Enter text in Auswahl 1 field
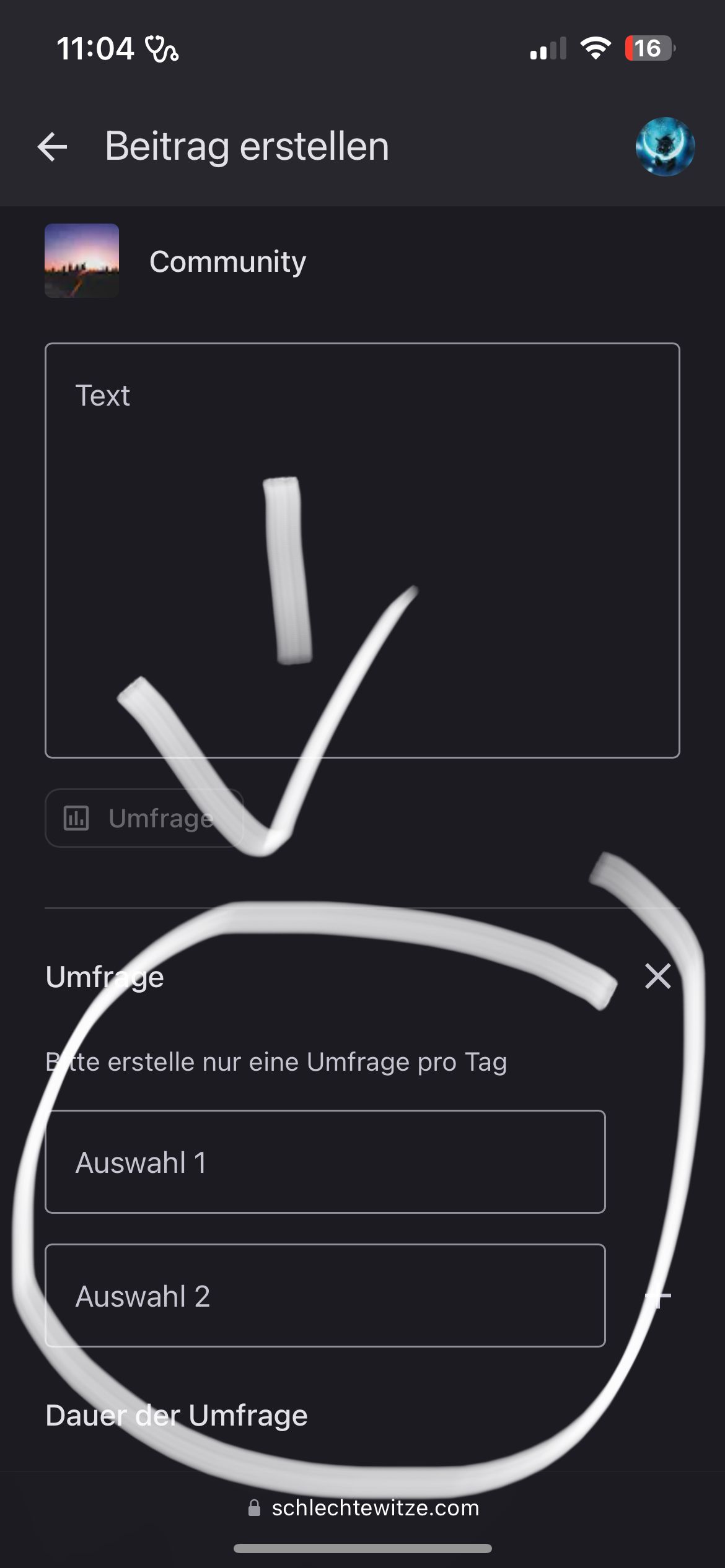 click(x=325, y=1162)
